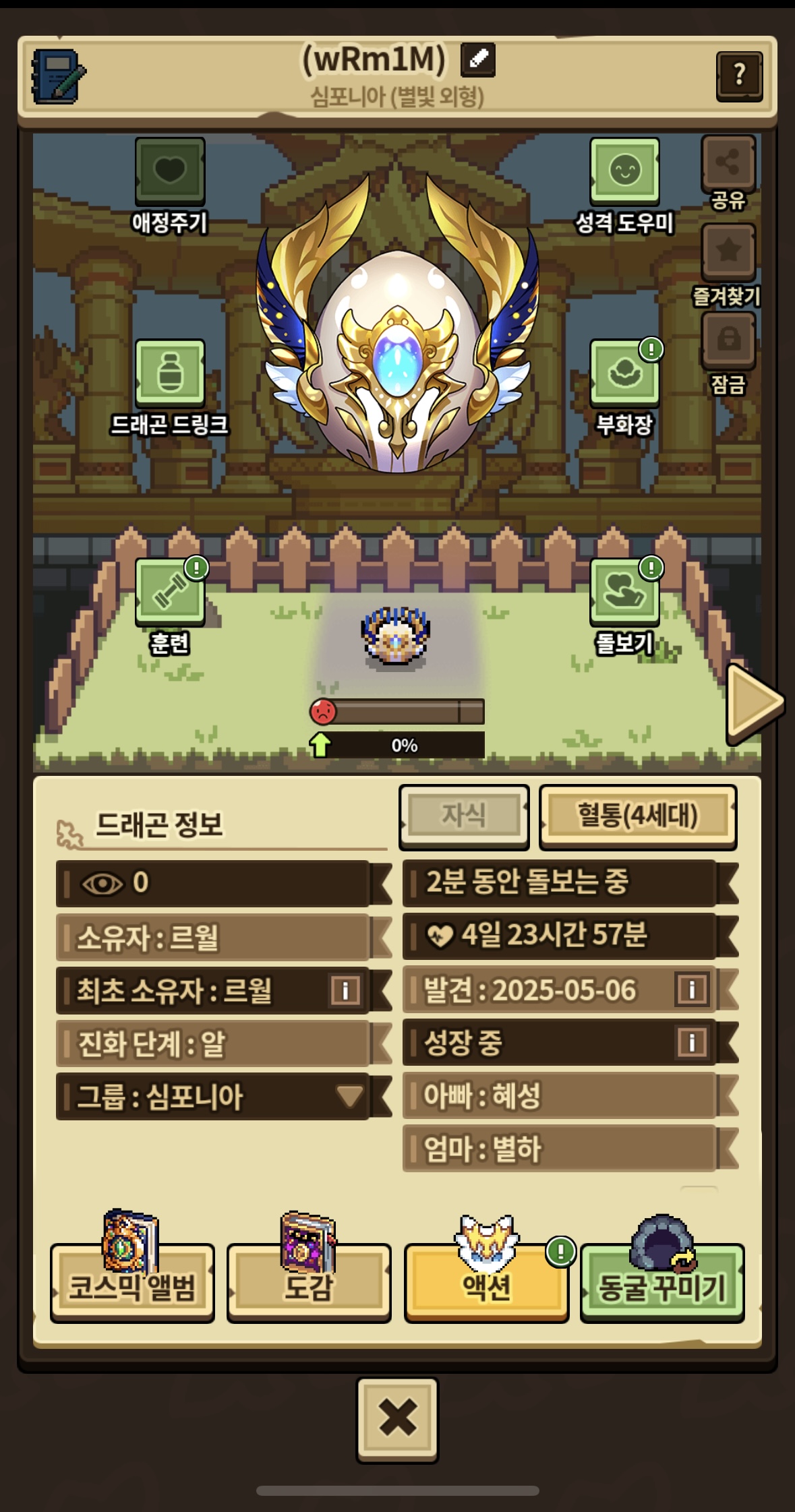The height and width of the screenshot is (1512, 795).
Task: Open the 부화장 hatchery
Action: pyautogui.click(x=624, y=373)
